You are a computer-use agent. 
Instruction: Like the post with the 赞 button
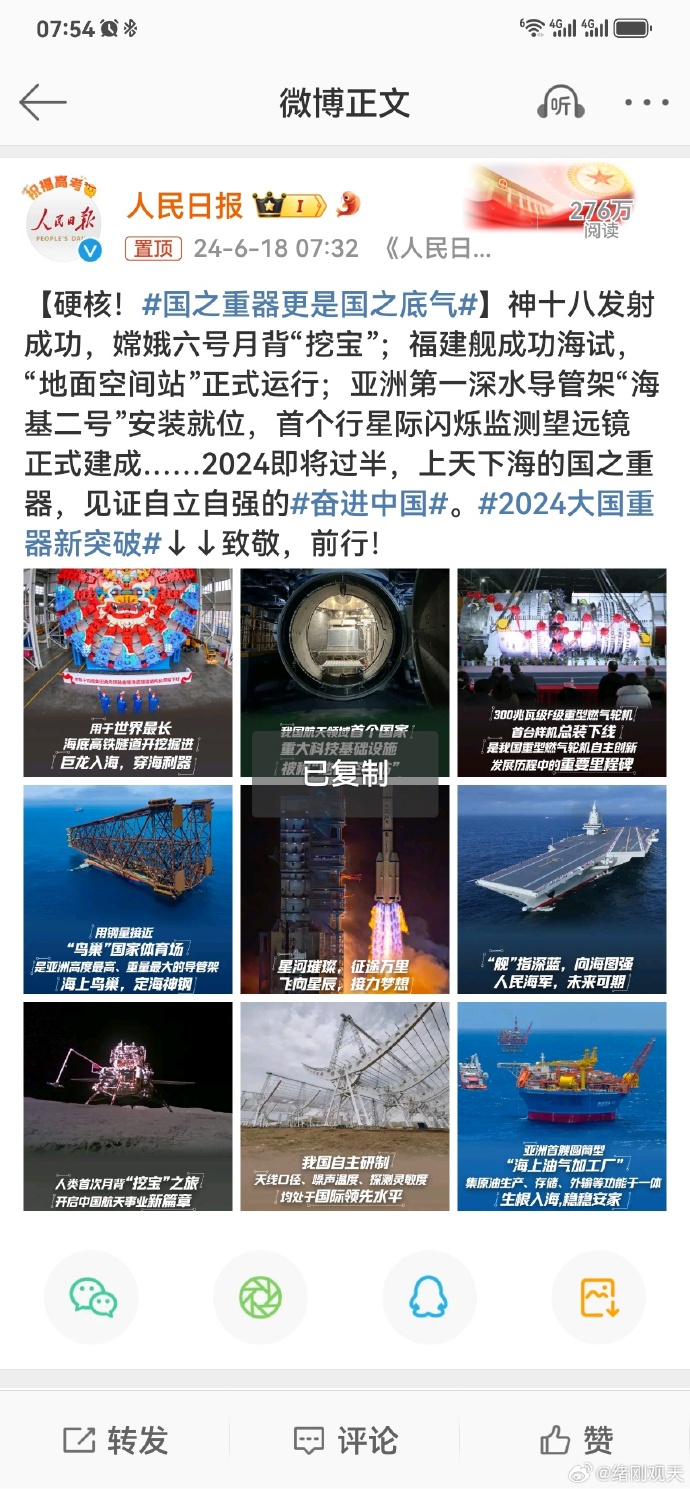point(576,1440)
